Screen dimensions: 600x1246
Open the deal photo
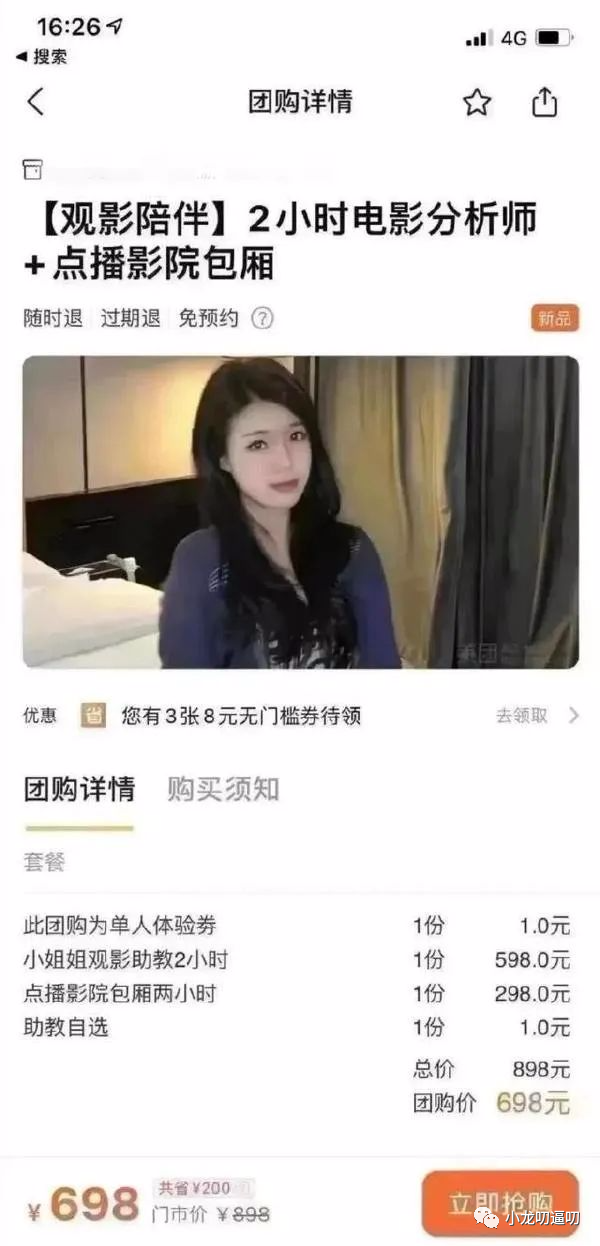coord(300,512)
